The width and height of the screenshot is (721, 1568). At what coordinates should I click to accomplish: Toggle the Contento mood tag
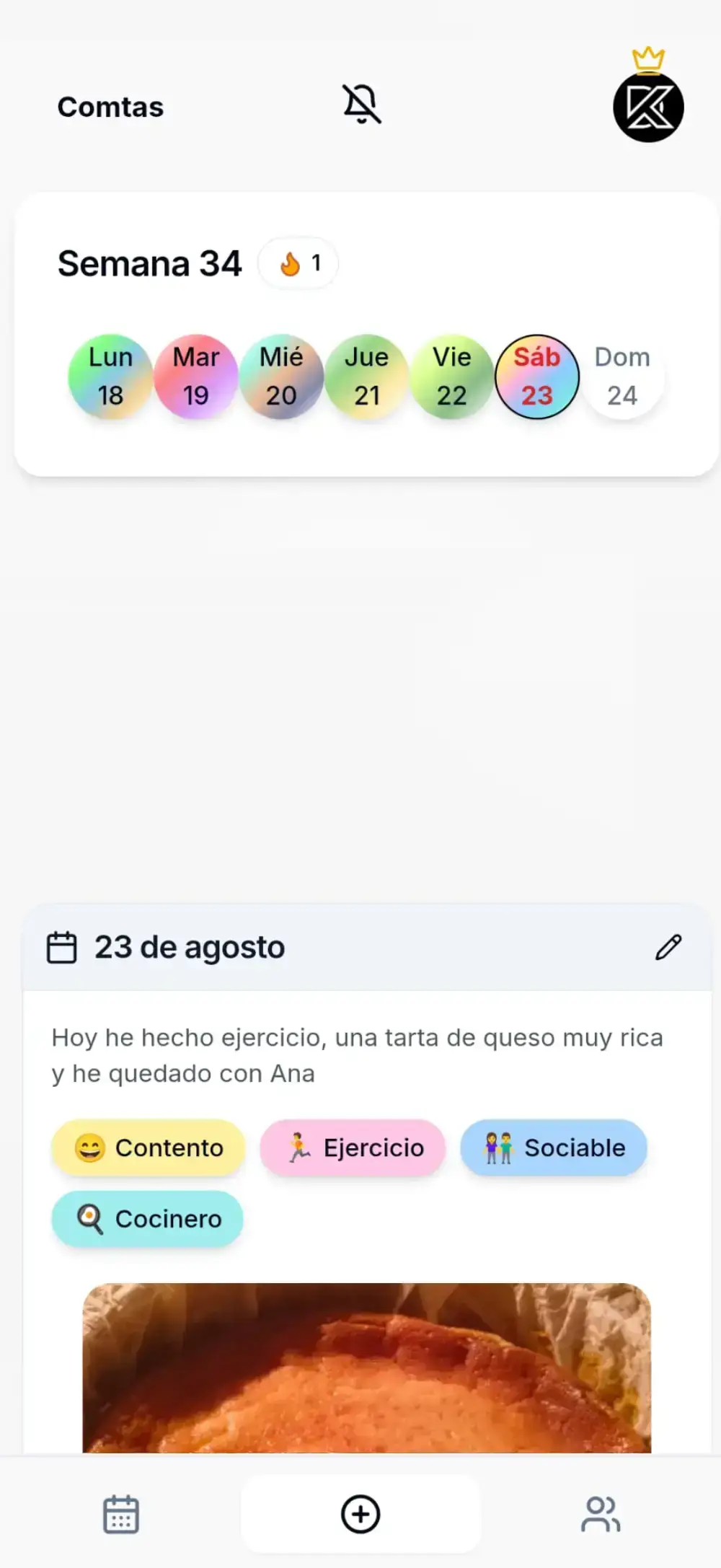tap(147, 1148)
